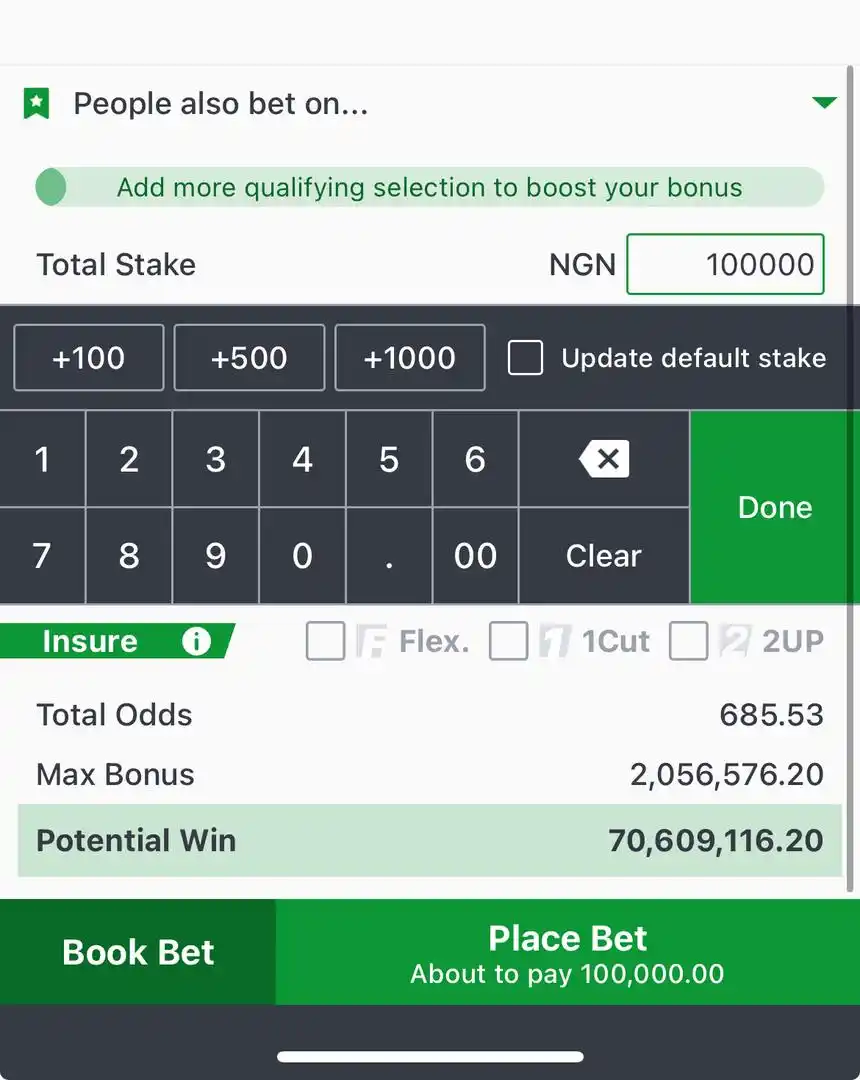Tick the 2UP insurance checkbox

tap(689, 641)
